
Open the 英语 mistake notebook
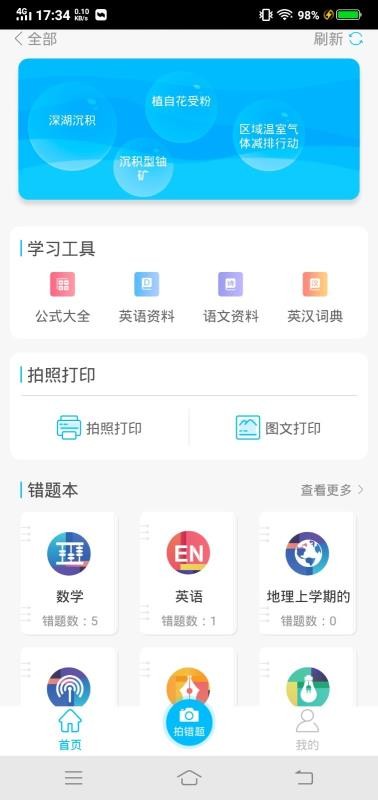click(188, 573)
